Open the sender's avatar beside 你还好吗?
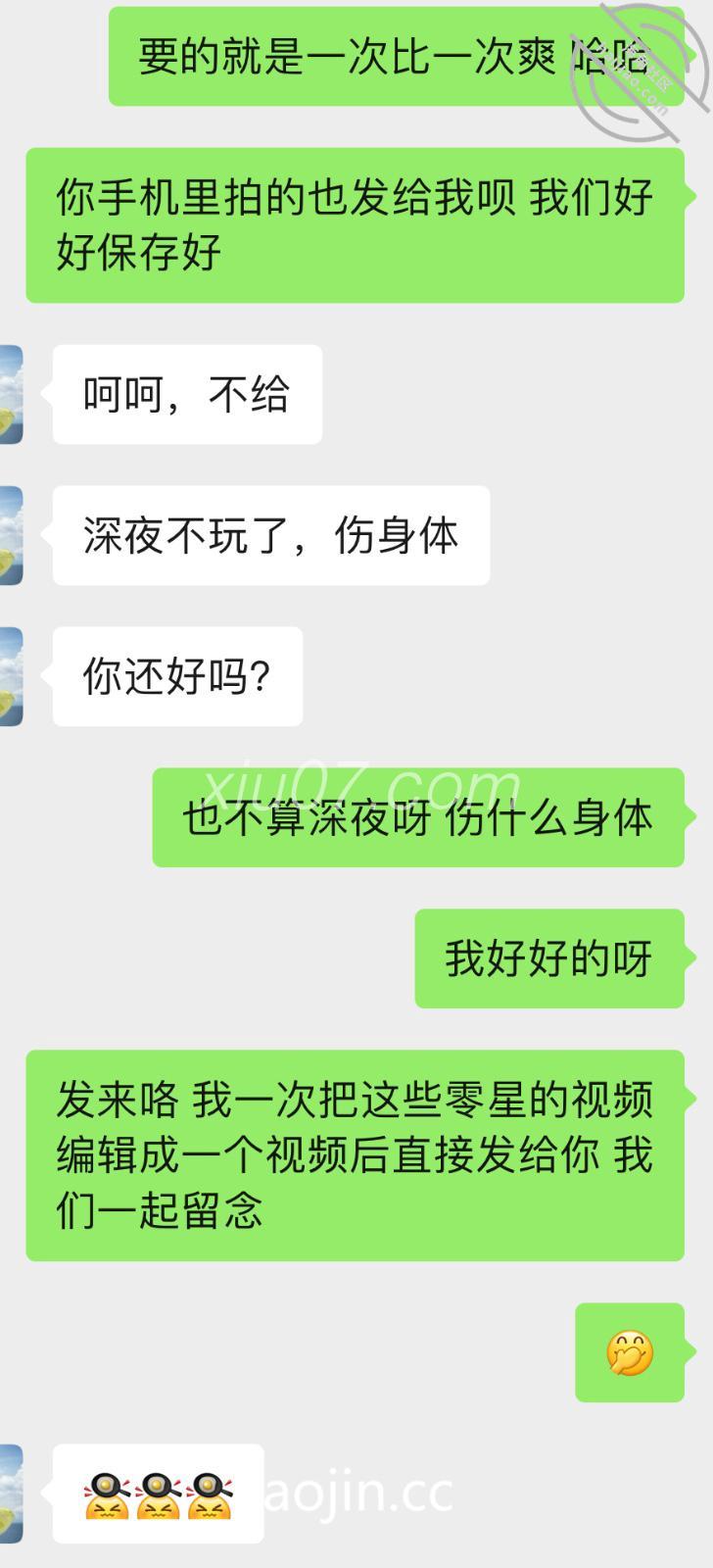This screenshot has height=1568, width=713. (10, 676)
